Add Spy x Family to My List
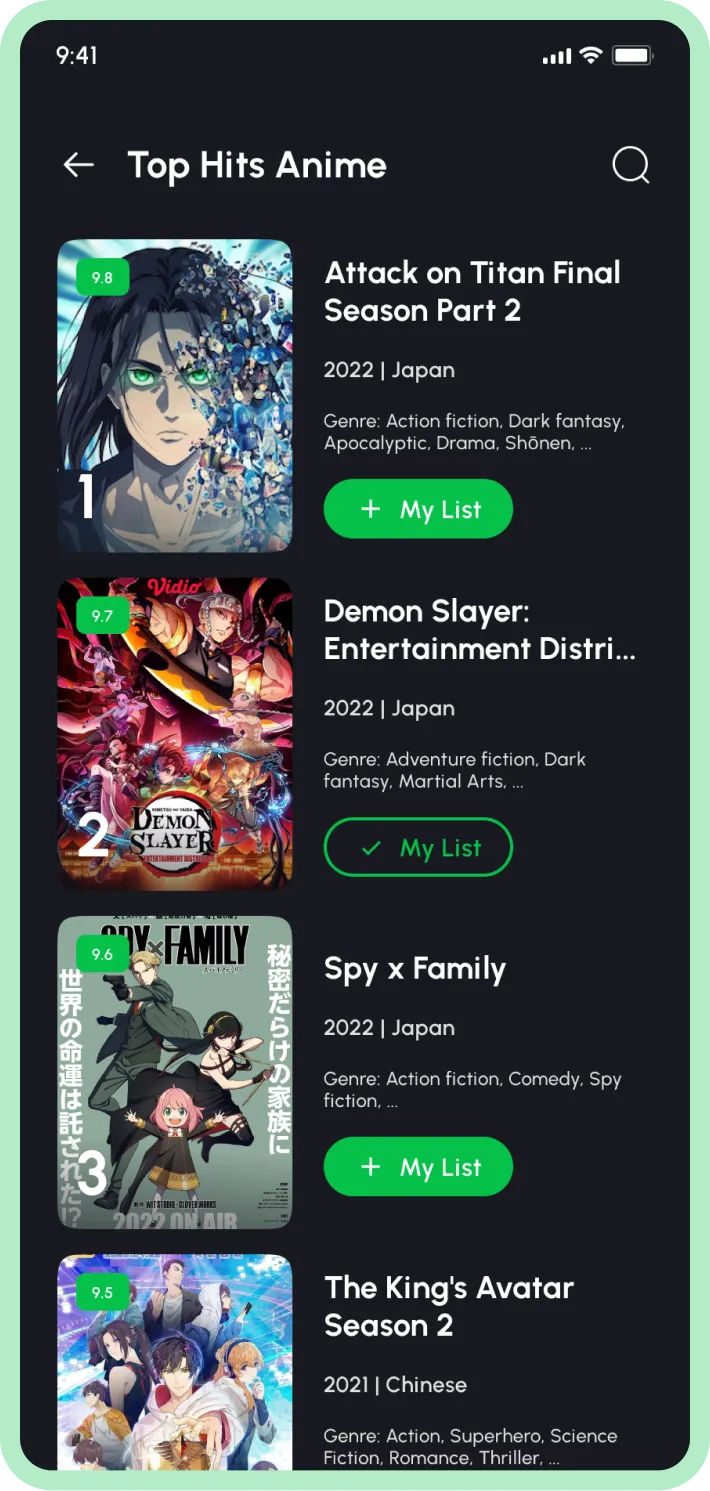710x1491 pixels. (418, 1166)
